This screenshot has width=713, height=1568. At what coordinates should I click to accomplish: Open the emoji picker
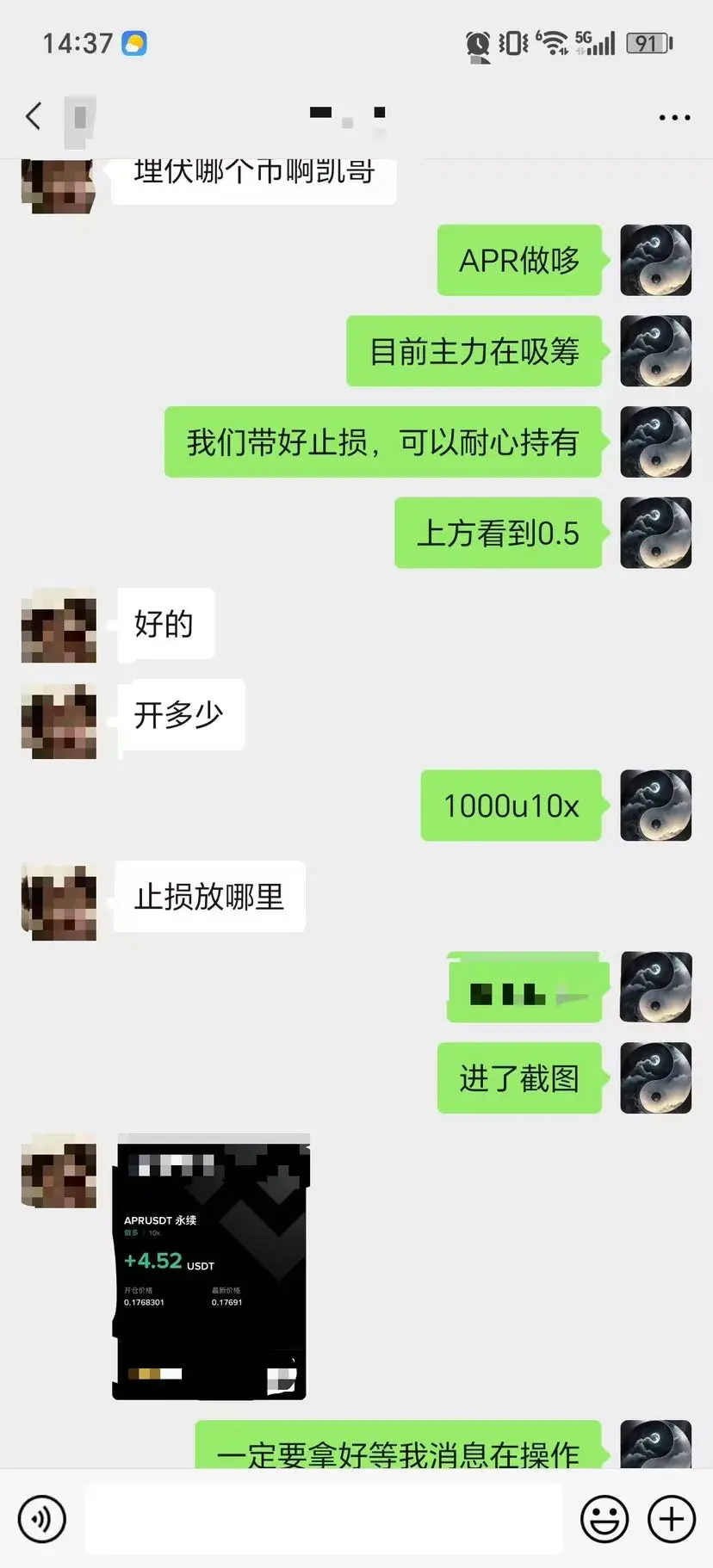pyautogui.click(x=604, y=1519)
